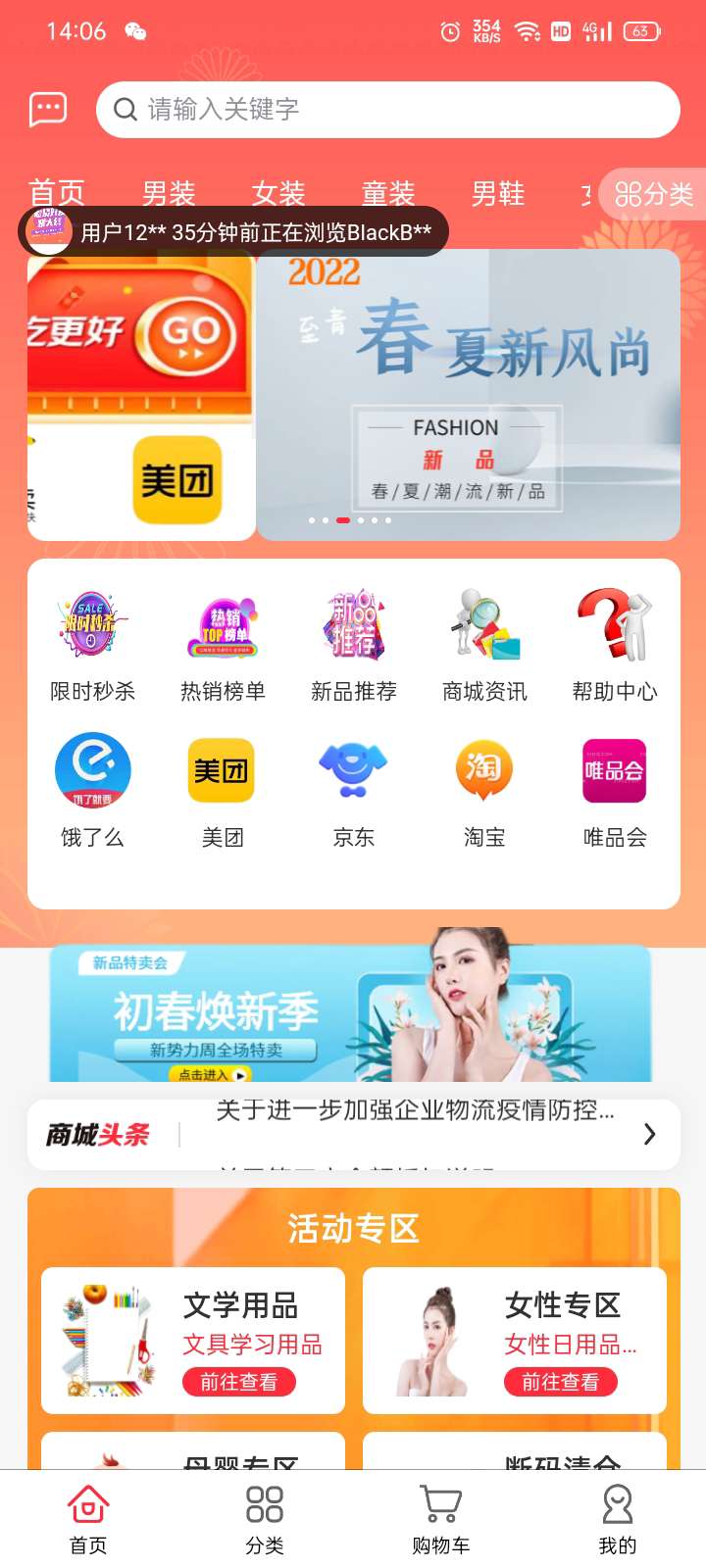Tap 前往查看 under 文学用品

tap(239, 1382)
